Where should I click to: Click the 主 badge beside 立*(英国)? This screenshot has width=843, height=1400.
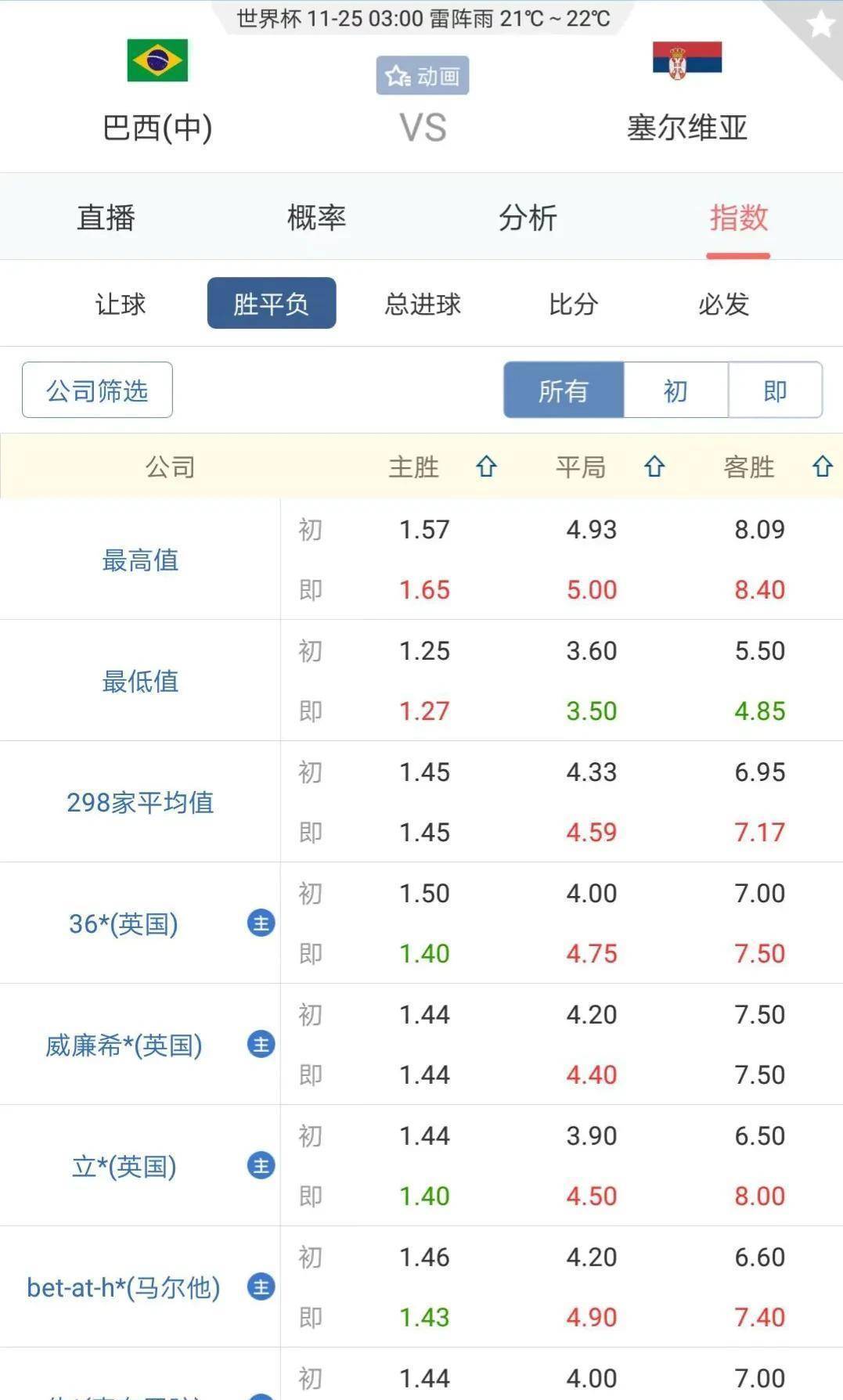(x=260, y=1166)
